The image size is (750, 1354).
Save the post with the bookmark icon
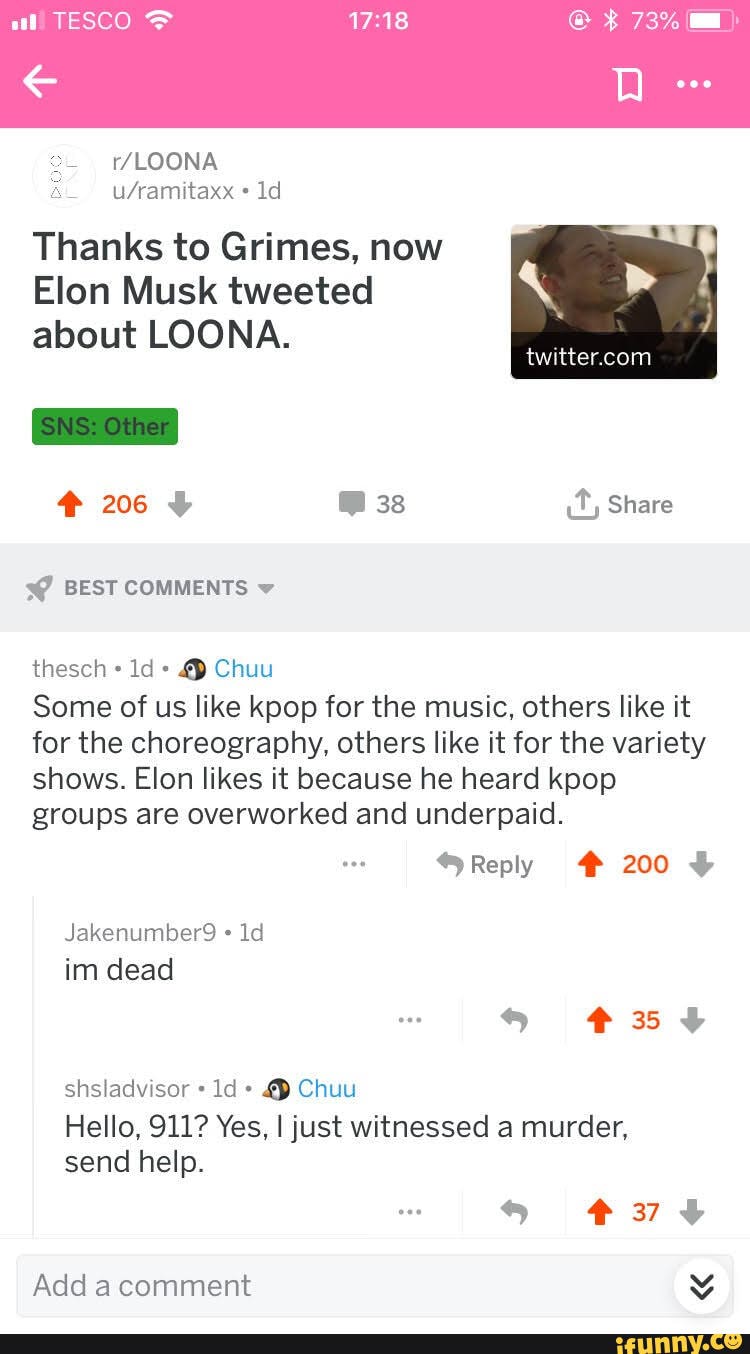point(629,84)
